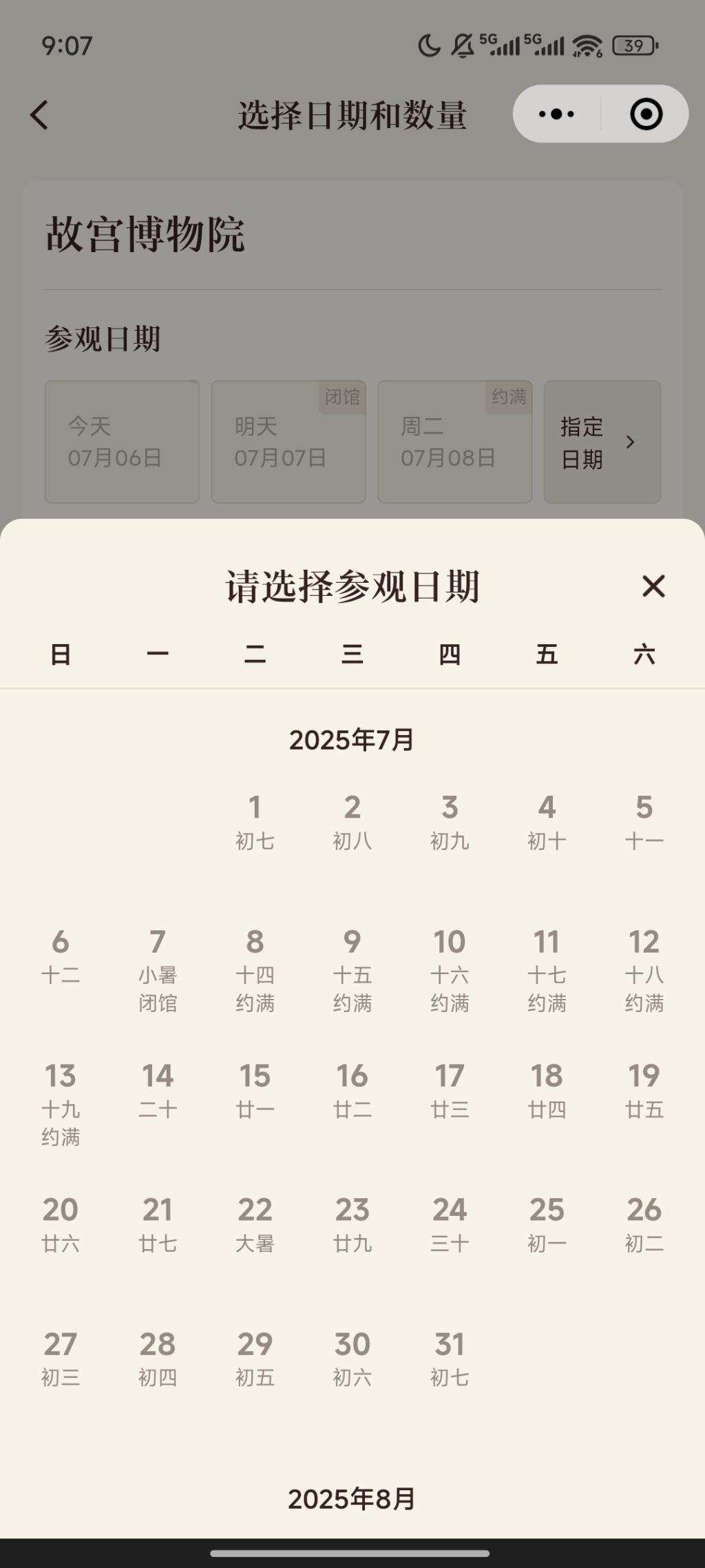
Task: Choose July 15 as the visit date
Action: [x=255, y=1089]
